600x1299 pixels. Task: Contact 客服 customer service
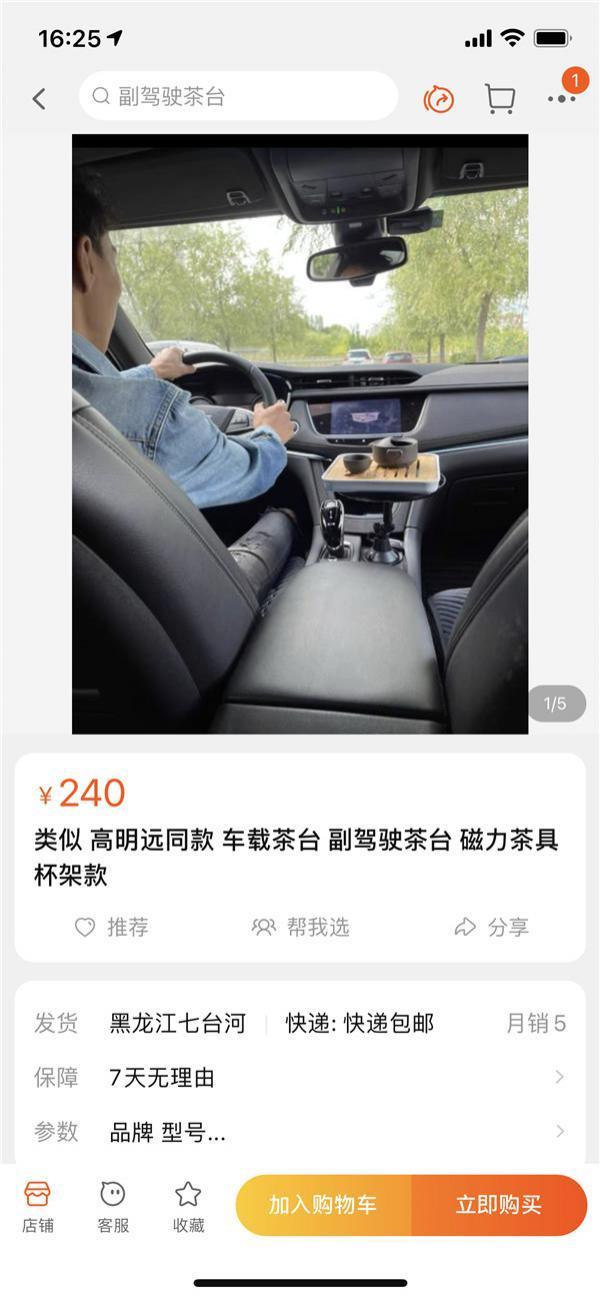113,1205
